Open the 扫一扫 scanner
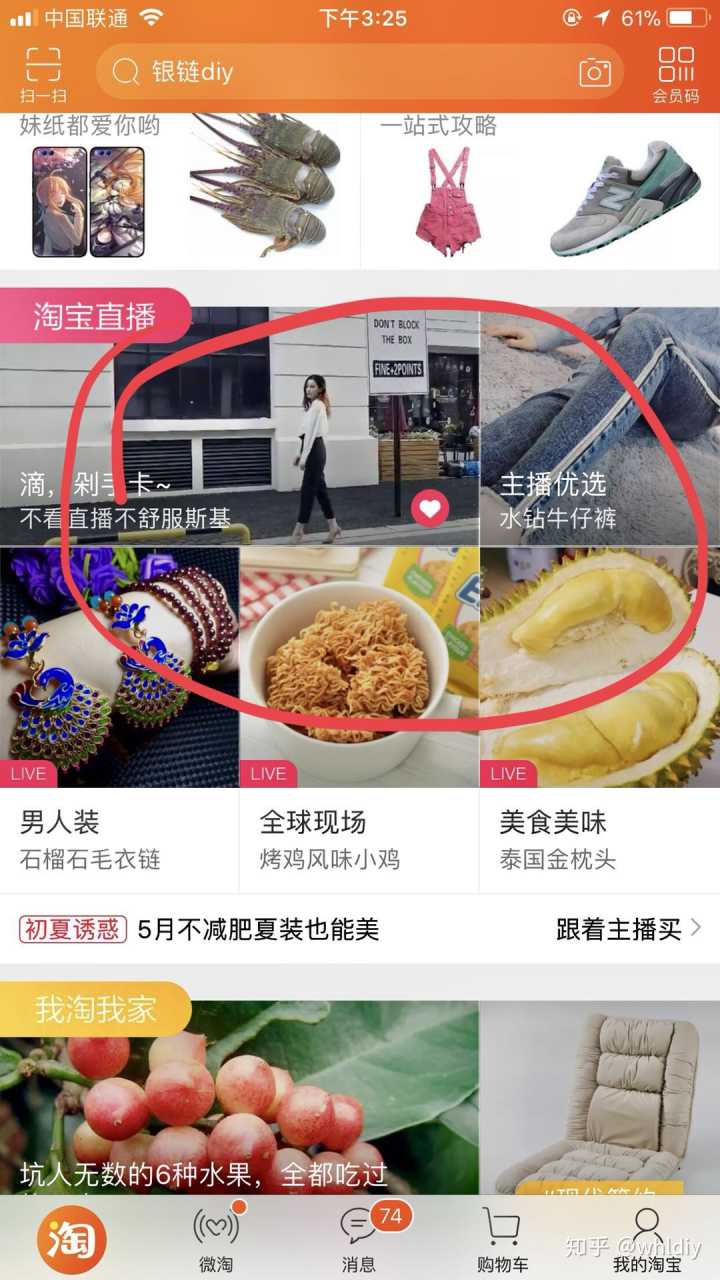The width and height of the screenshot is (720, 1280). (x=43, y=74)
